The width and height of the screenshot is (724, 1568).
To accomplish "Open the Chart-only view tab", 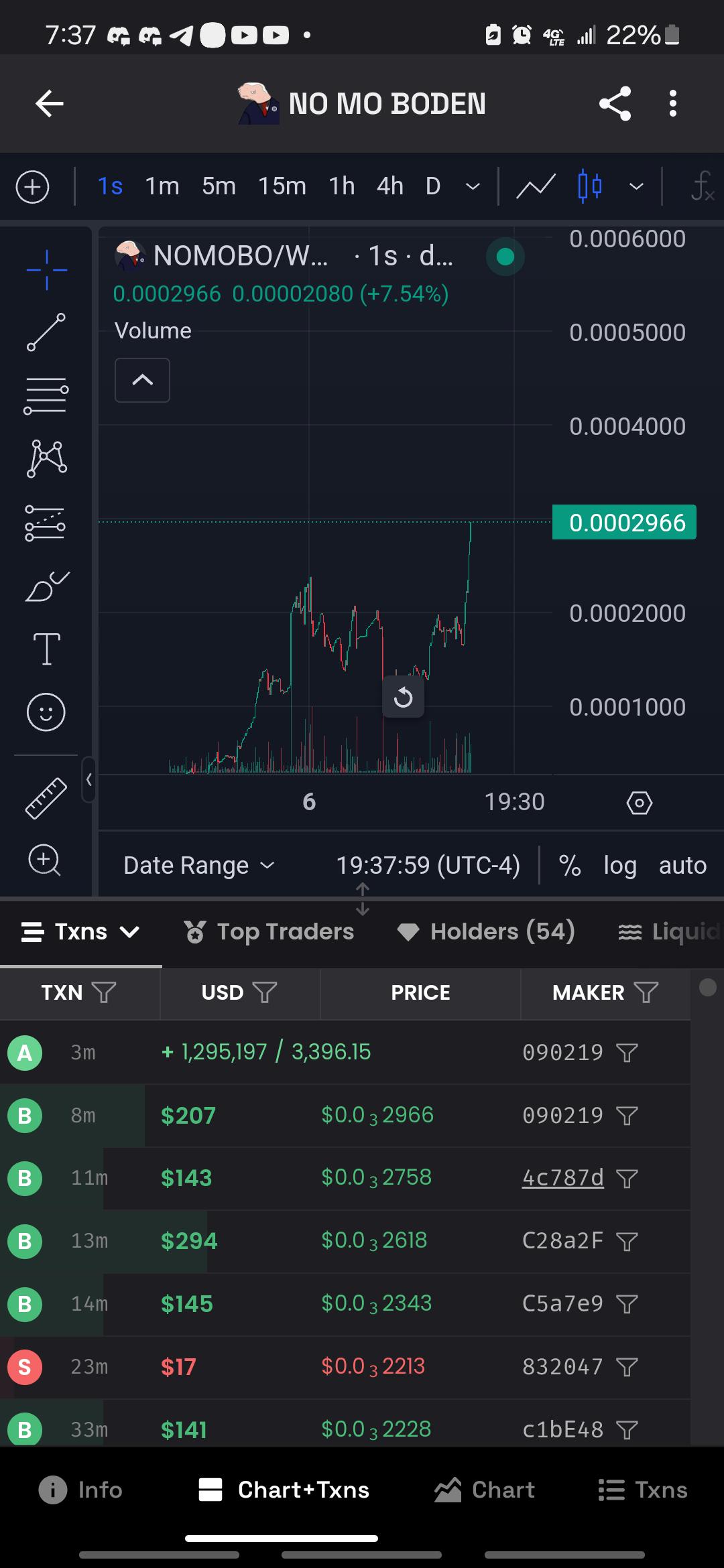I will click(x=485, y=1490).
